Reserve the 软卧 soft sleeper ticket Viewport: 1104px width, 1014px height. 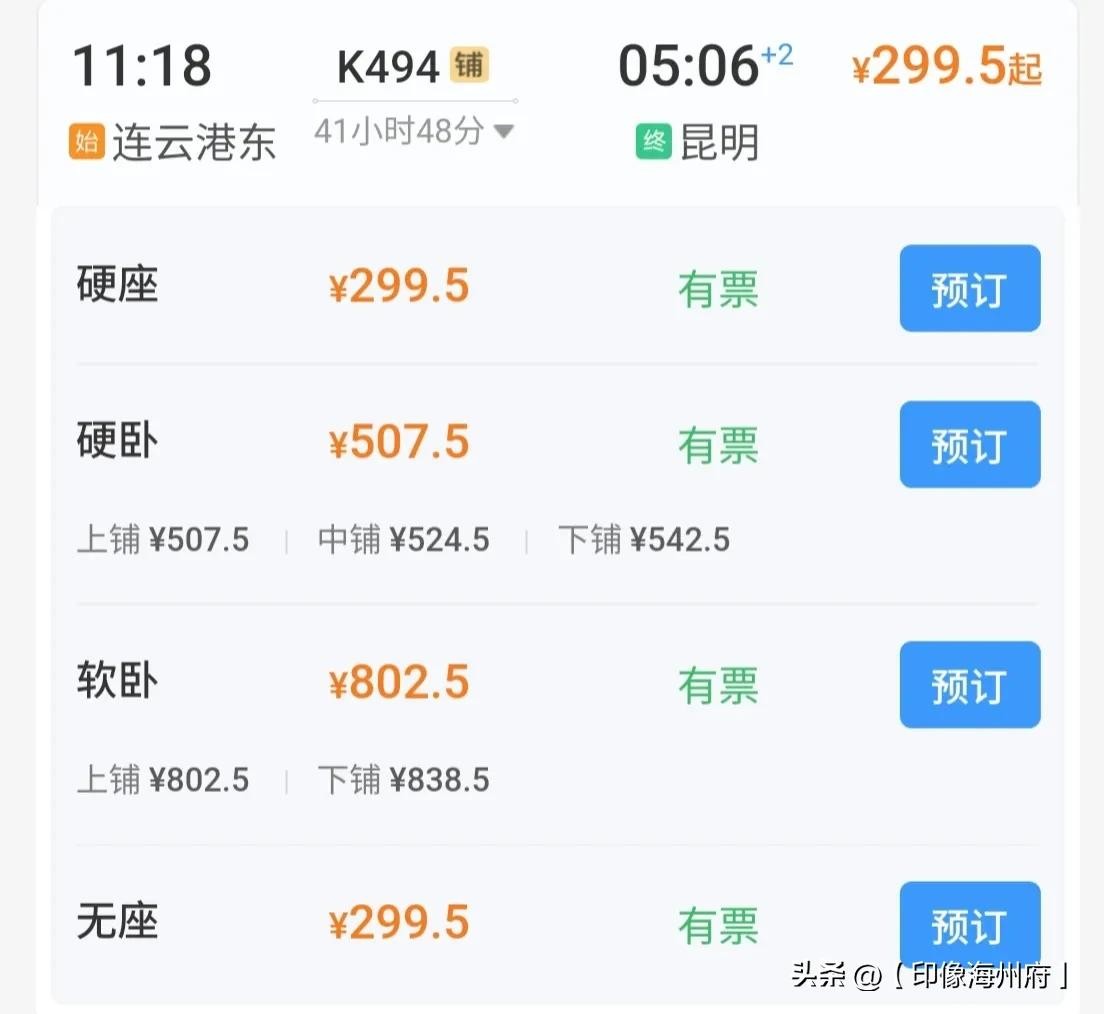(969, 685)
